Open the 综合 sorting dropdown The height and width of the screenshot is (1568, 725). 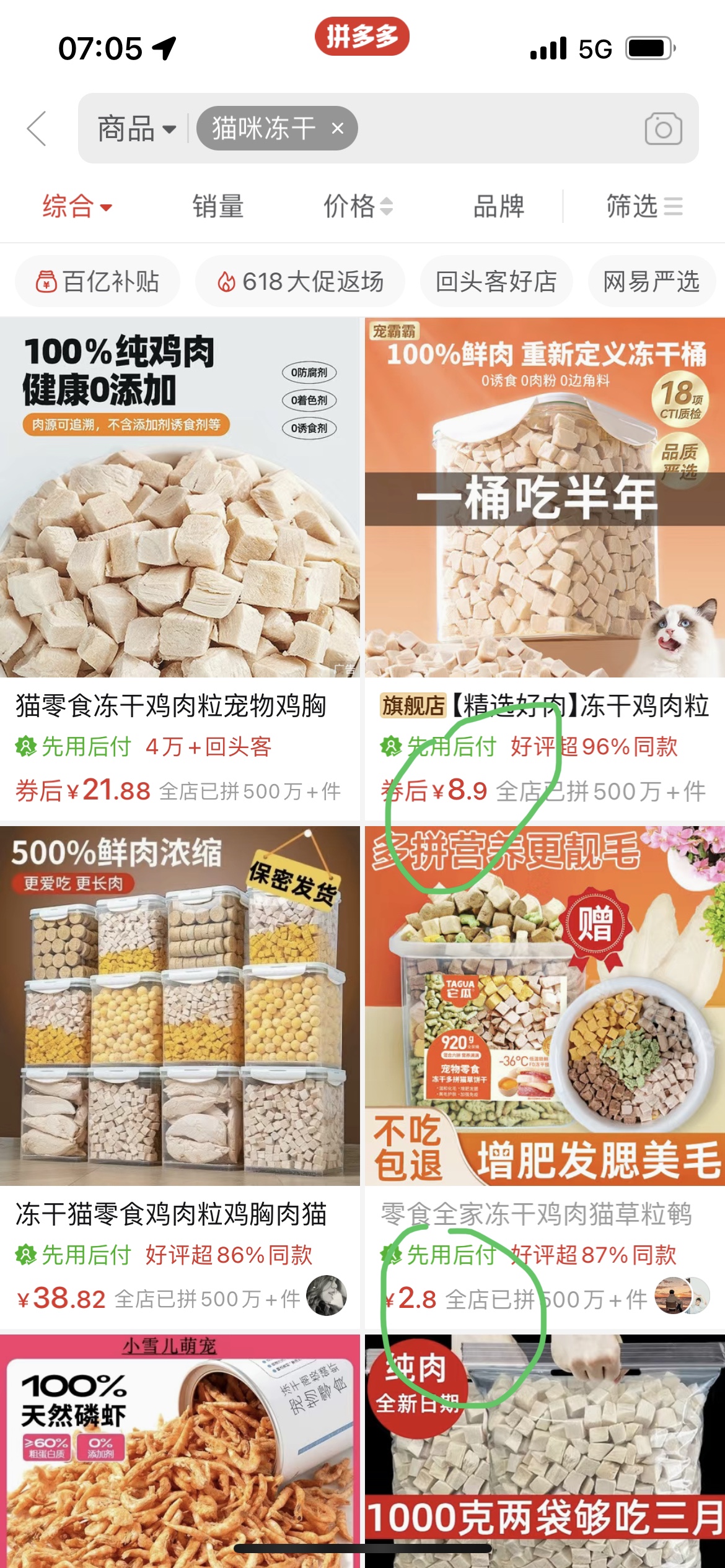pos(77,206)
